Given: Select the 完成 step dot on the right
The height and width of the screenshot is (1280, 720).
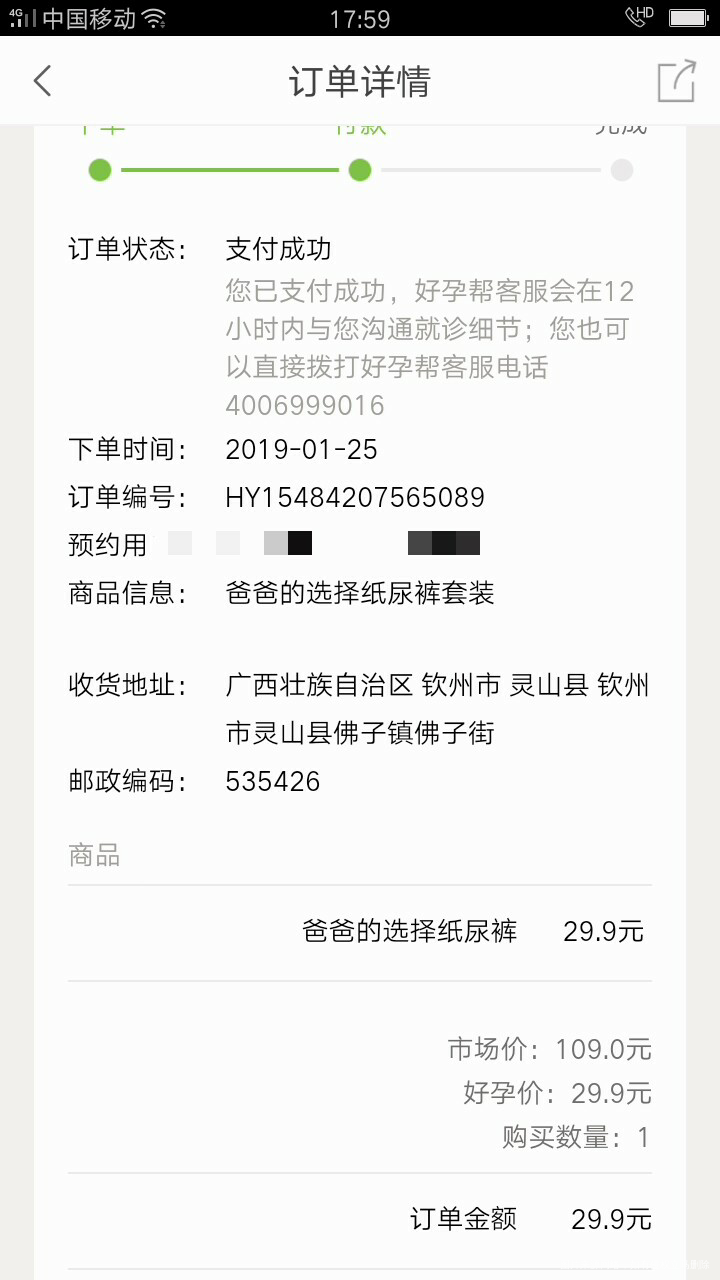Looking at the screenshot, I should 622,170.
